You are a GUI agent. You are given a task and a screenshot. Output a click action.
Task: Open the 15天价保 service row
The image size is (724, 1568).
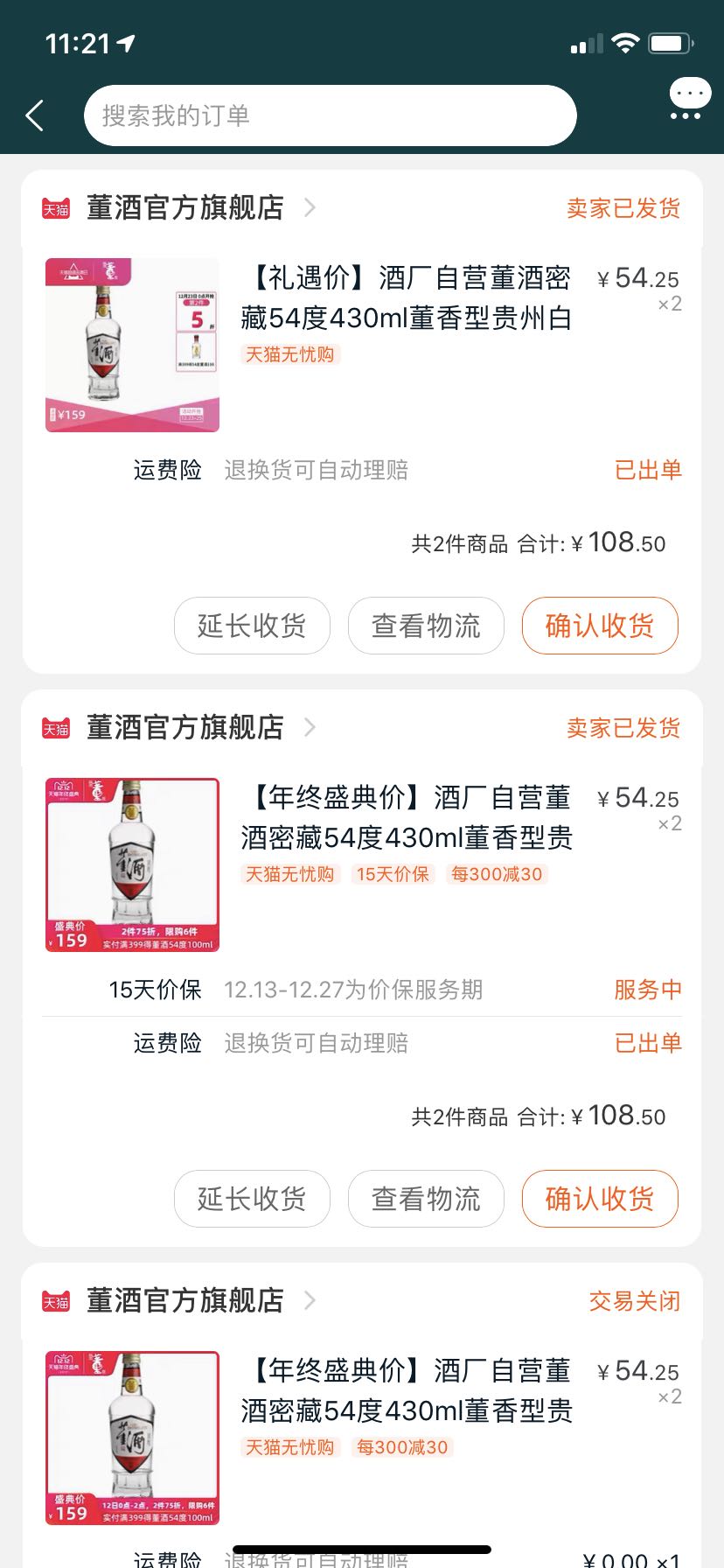362,990
